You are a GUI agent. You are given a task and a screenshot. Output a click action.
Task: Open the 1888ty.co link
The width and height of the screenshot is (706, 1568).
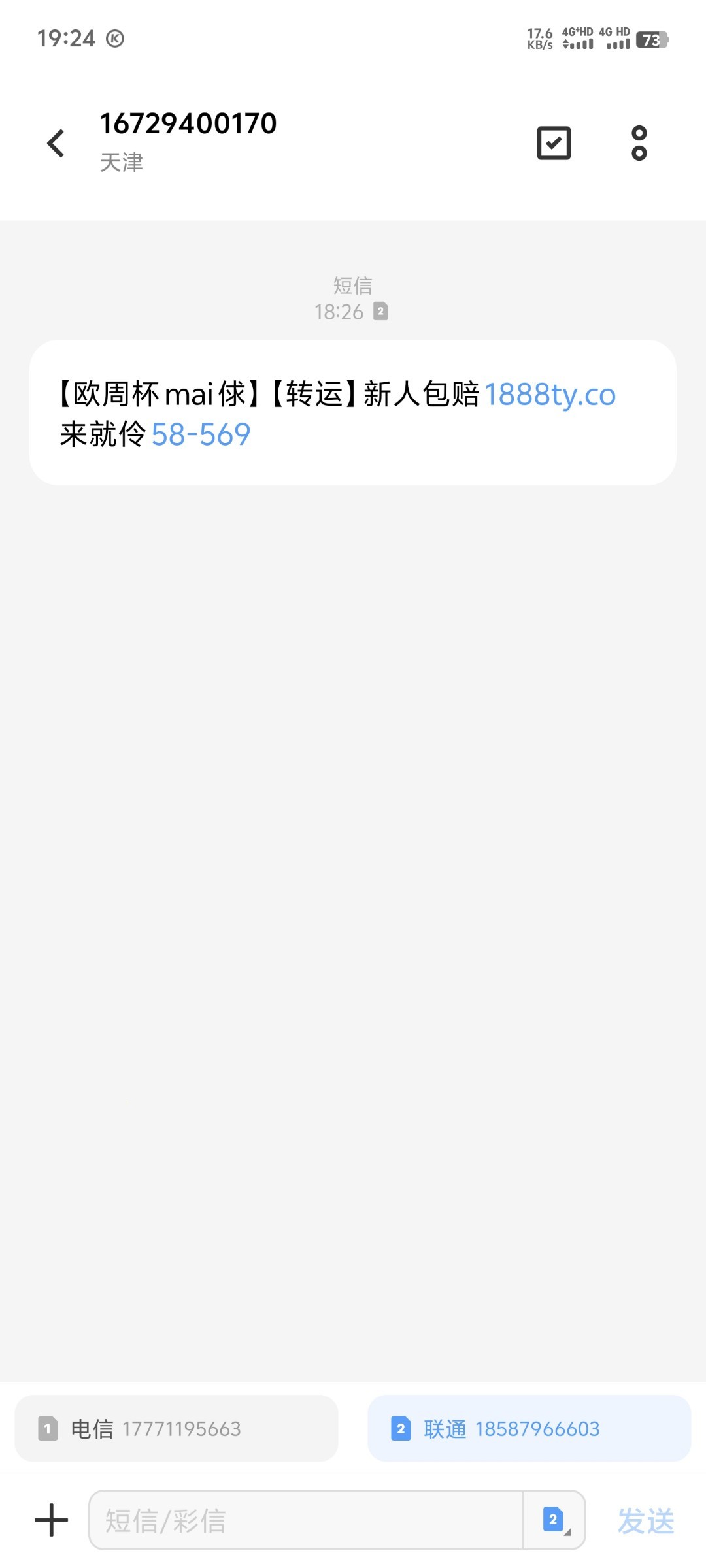tap(550, 395)
